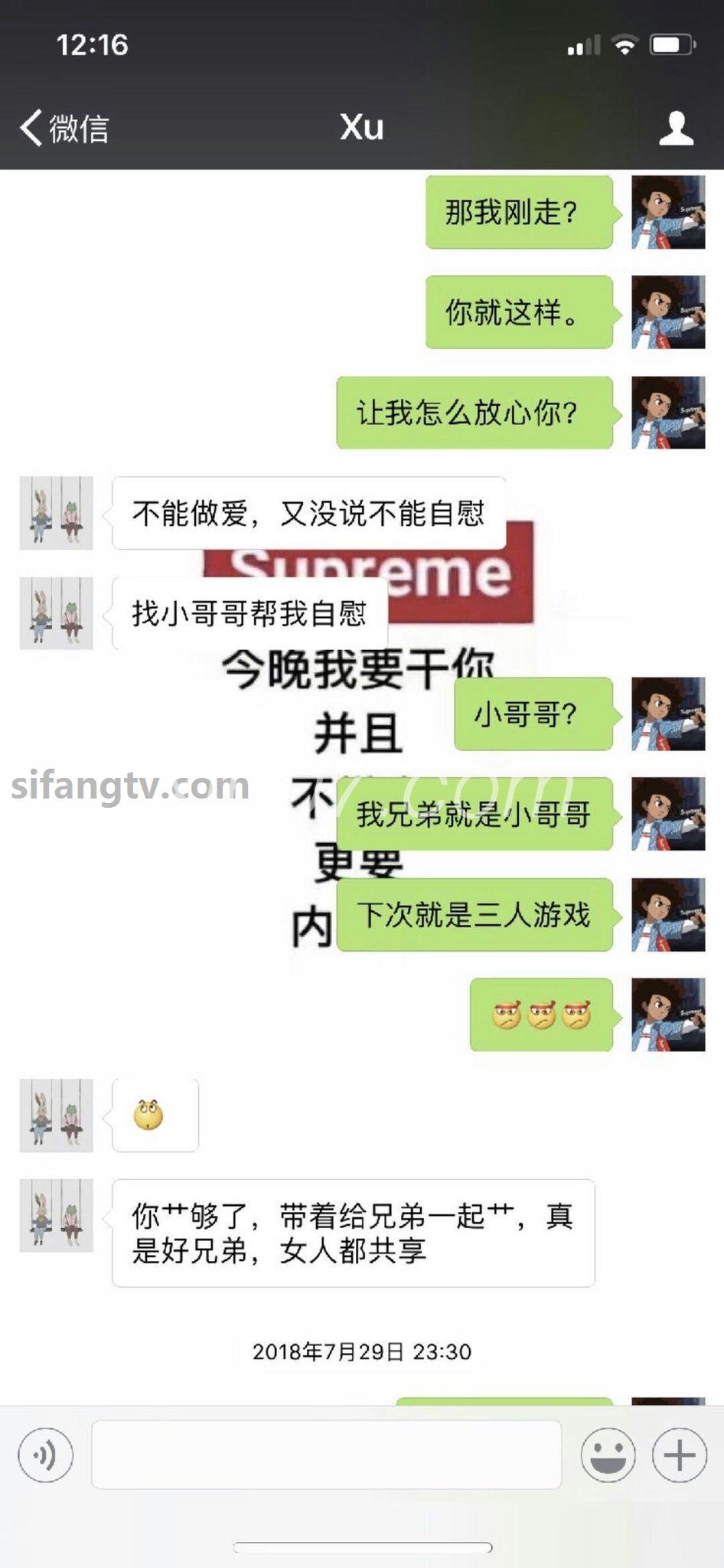Open the emoji sticker panel

(x=608, y=1455)
